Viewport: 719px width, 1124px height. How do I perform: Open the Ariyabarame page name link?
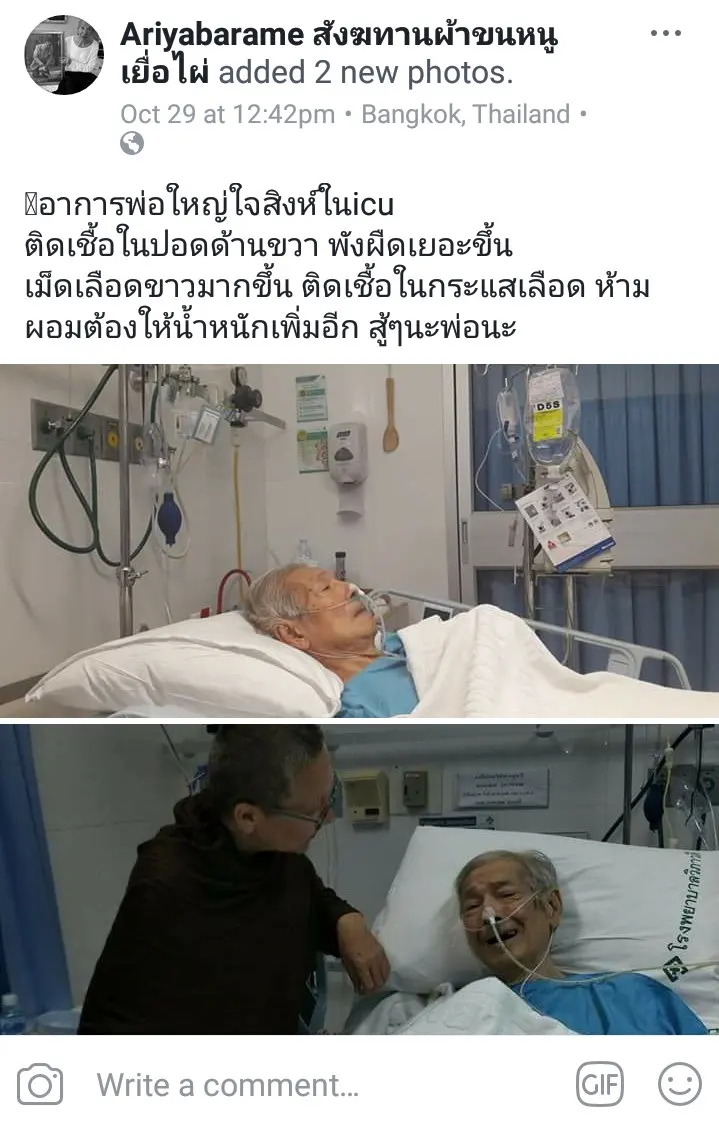coord(338,35)
